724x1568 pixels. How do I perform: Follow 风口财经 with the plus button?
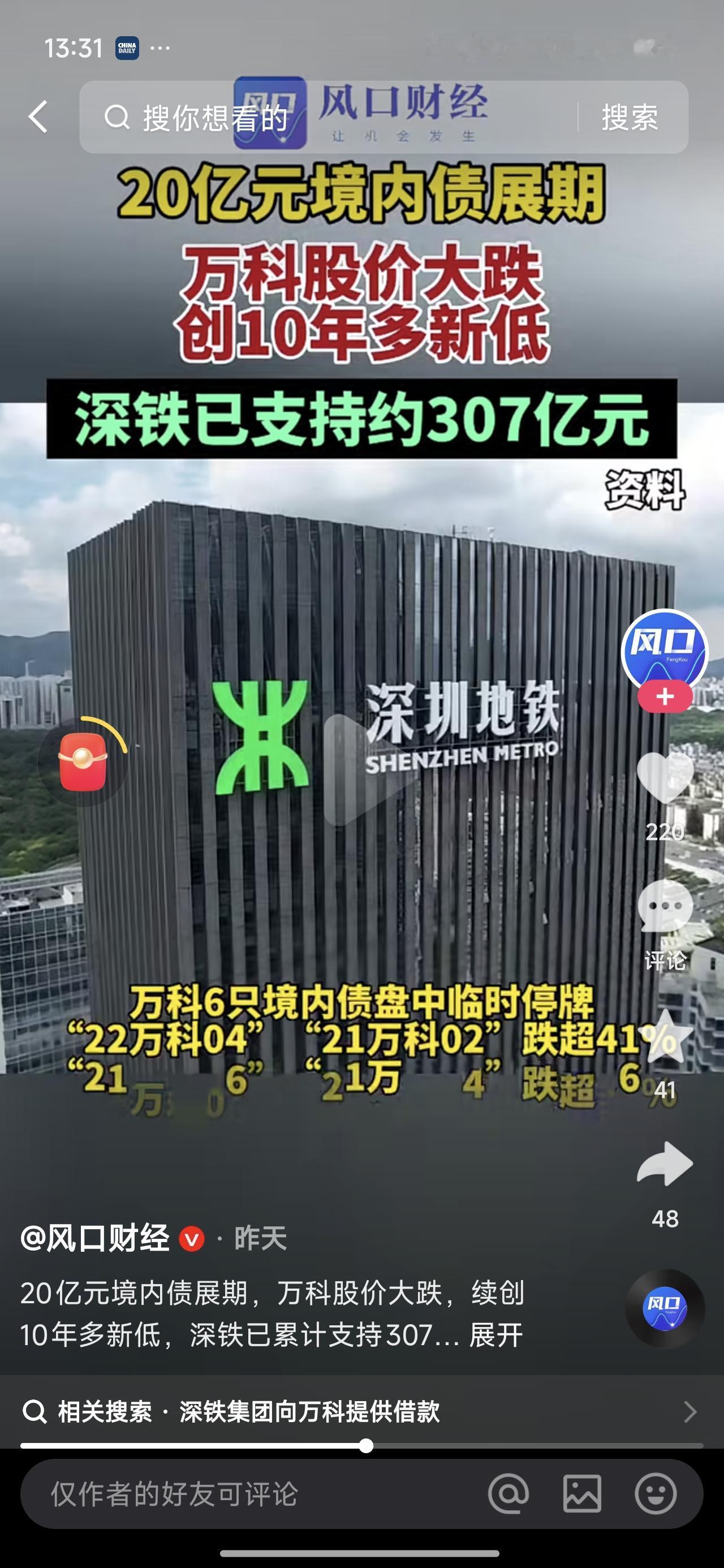(x=663, y=697)
